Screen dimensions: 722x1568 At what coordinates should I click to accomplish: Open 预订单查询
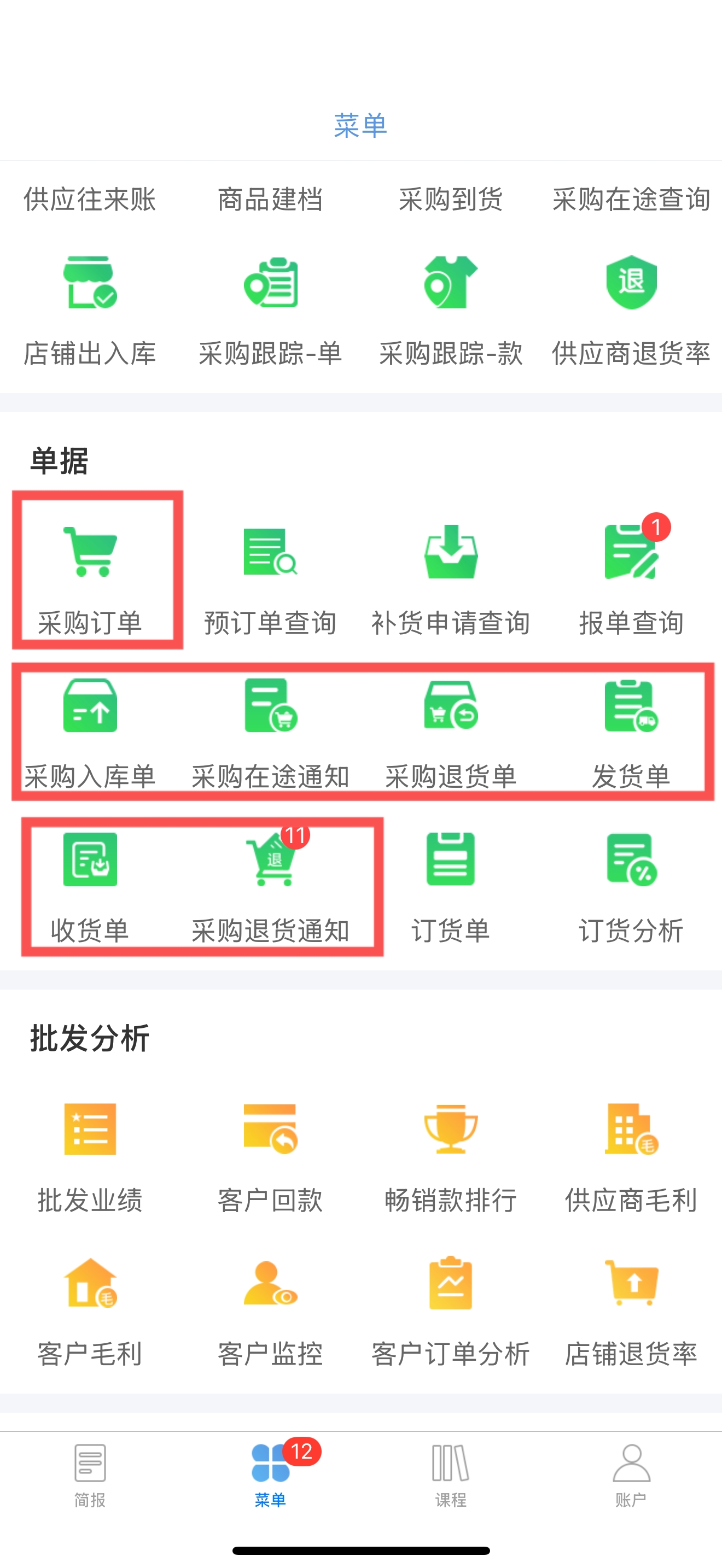[270, 580]
